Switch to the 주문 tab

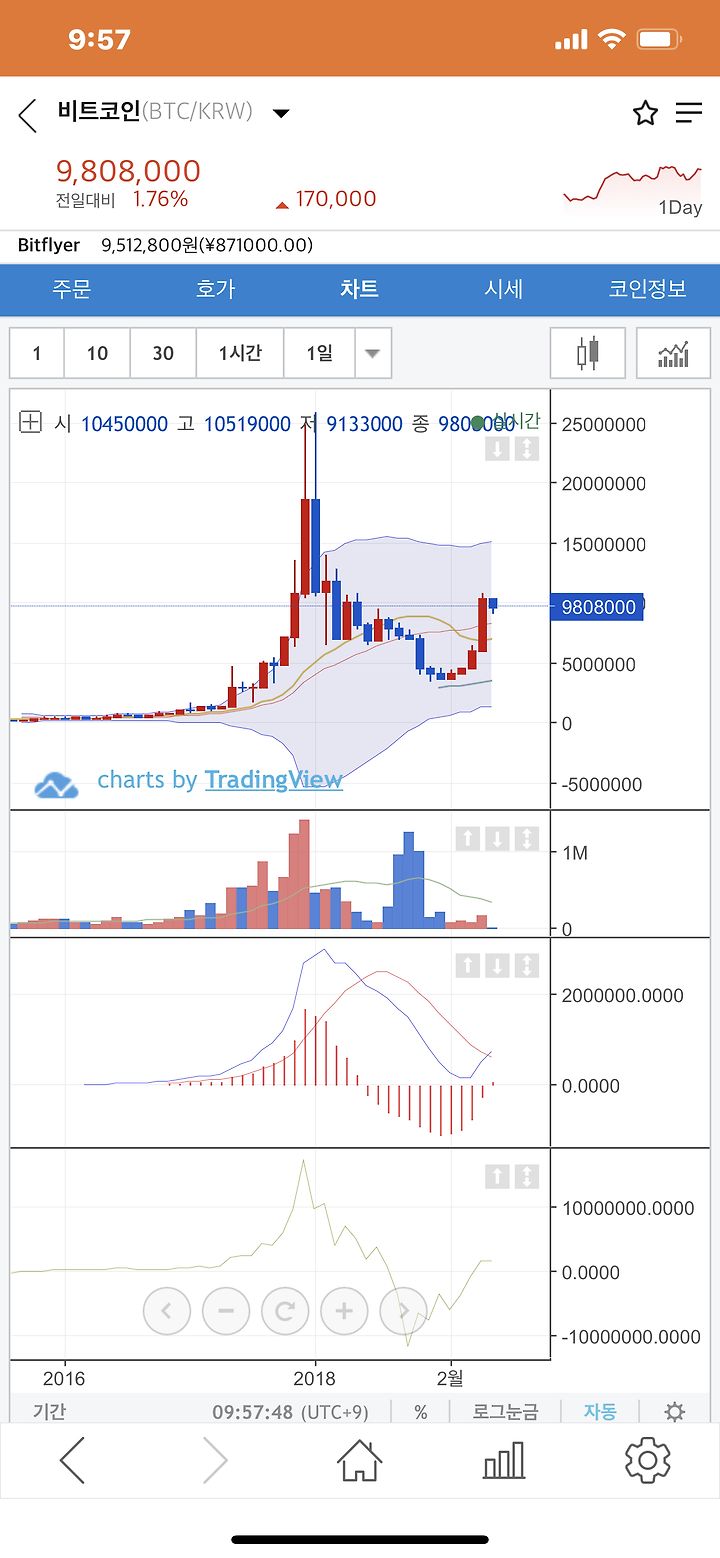click(x=72, y=290)
